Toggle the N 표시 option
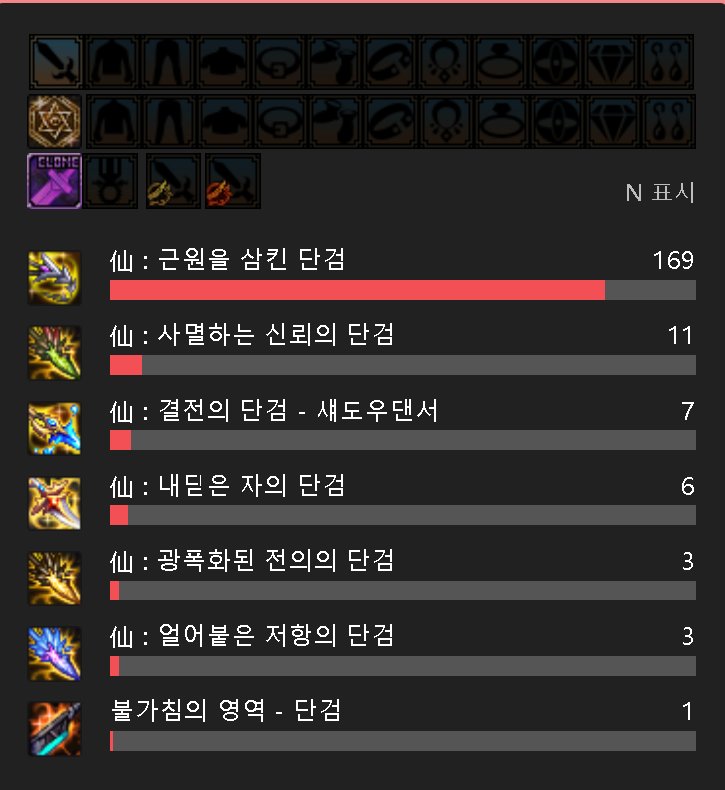The height and width of the screenshot is (790, 725). (x=659, y=193)
